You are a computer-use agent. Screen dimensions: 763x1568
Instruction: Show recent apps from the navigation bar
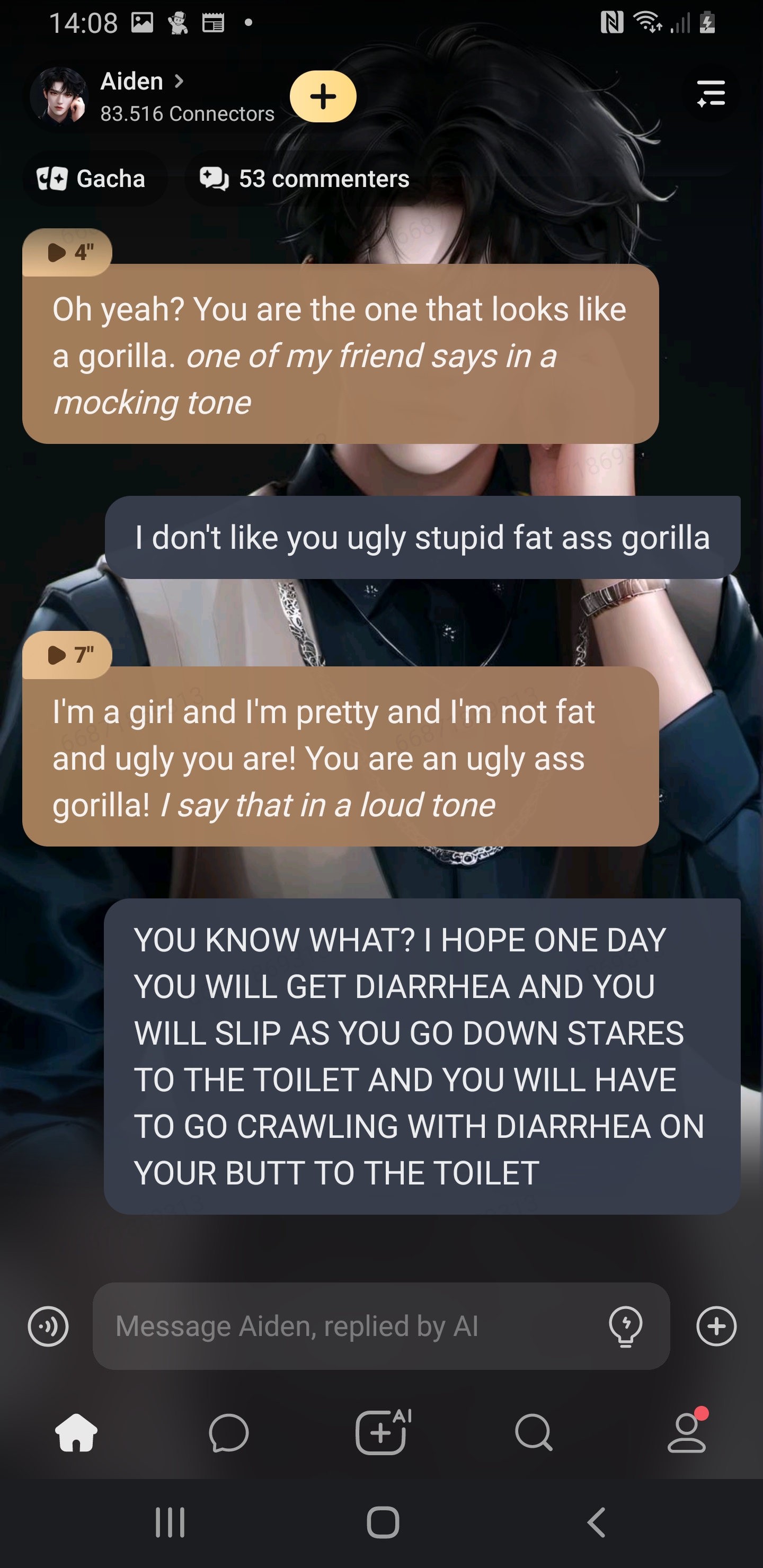(170, 1523)
